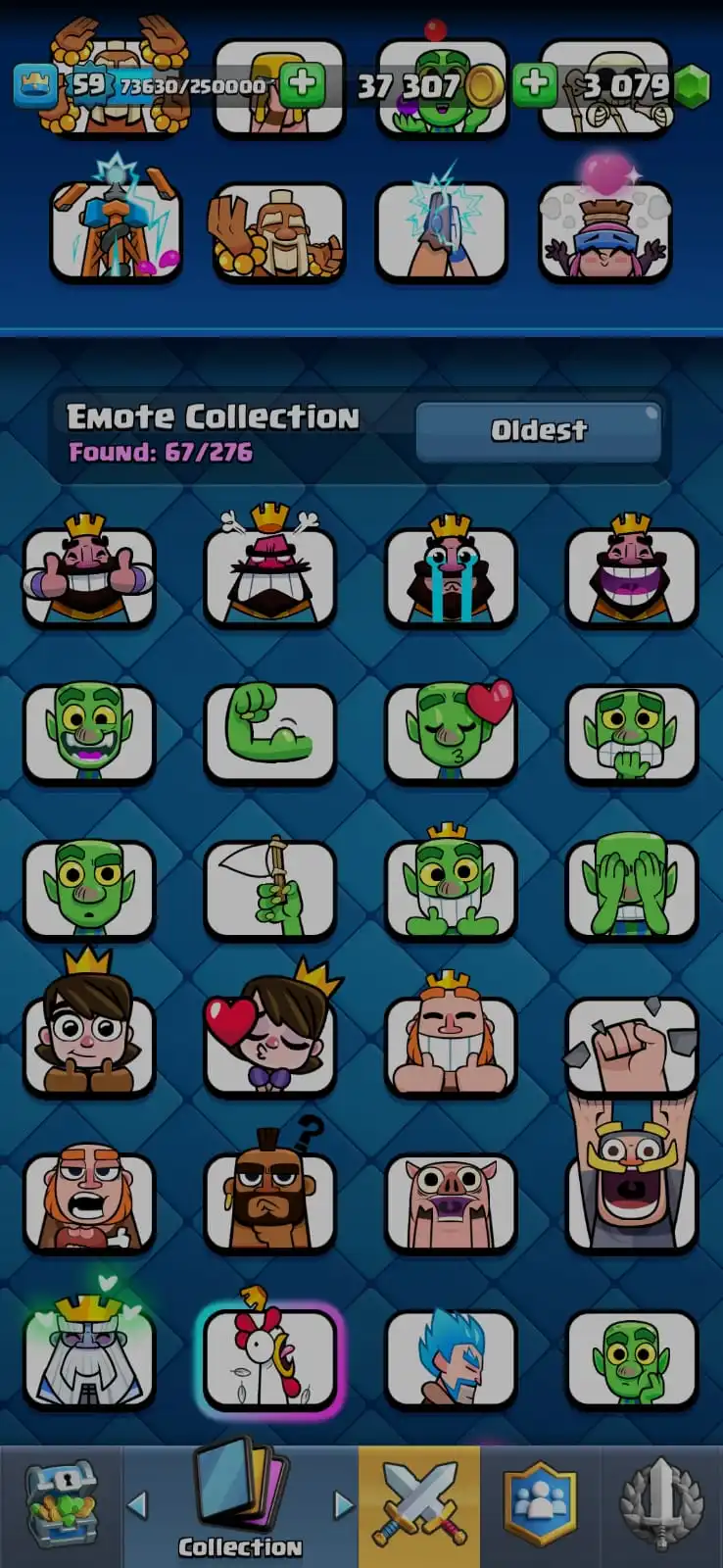Open the Clan social tab
This screenshot has width=723, height=1568.
(540, 1504)
